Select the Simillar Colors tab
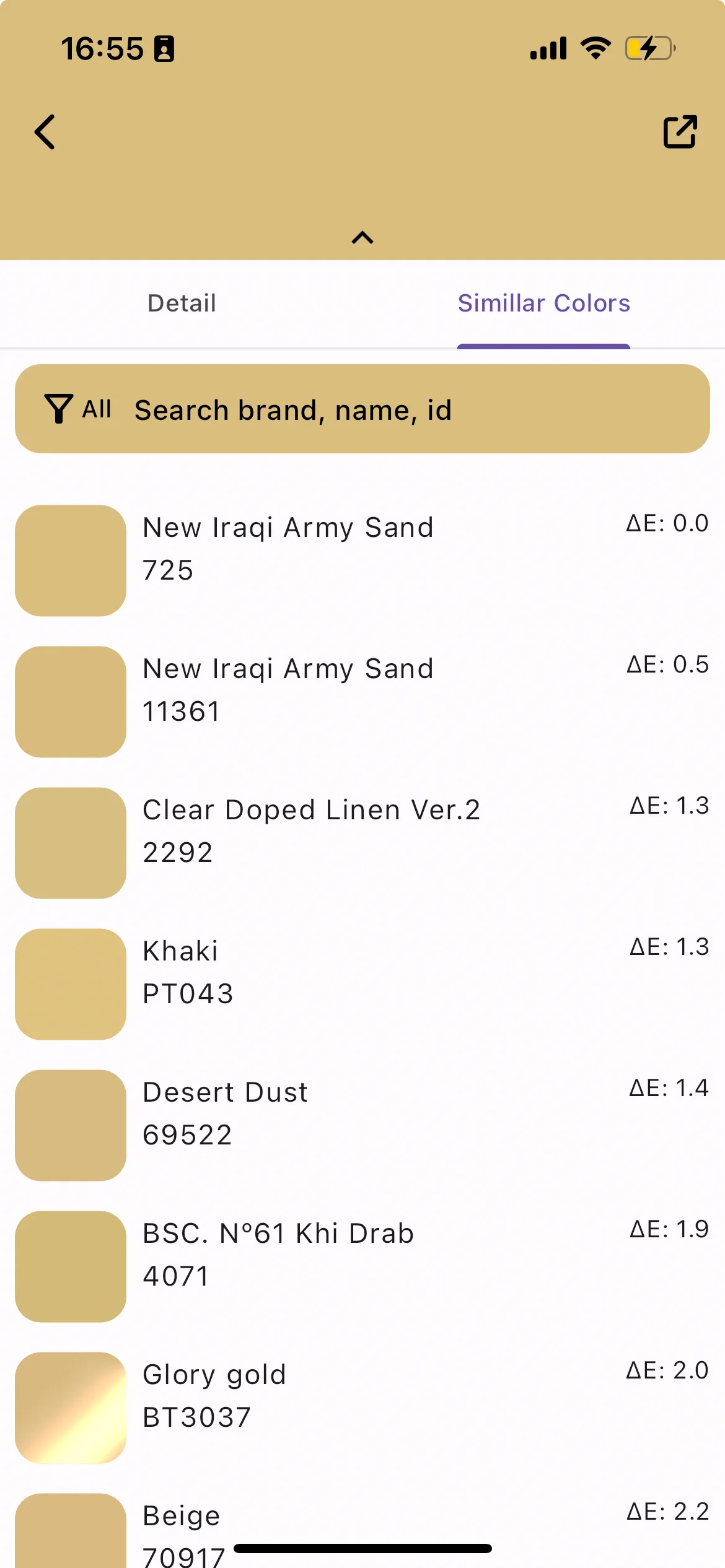Viewport: 725px width, 1568px height. [543, 303]
